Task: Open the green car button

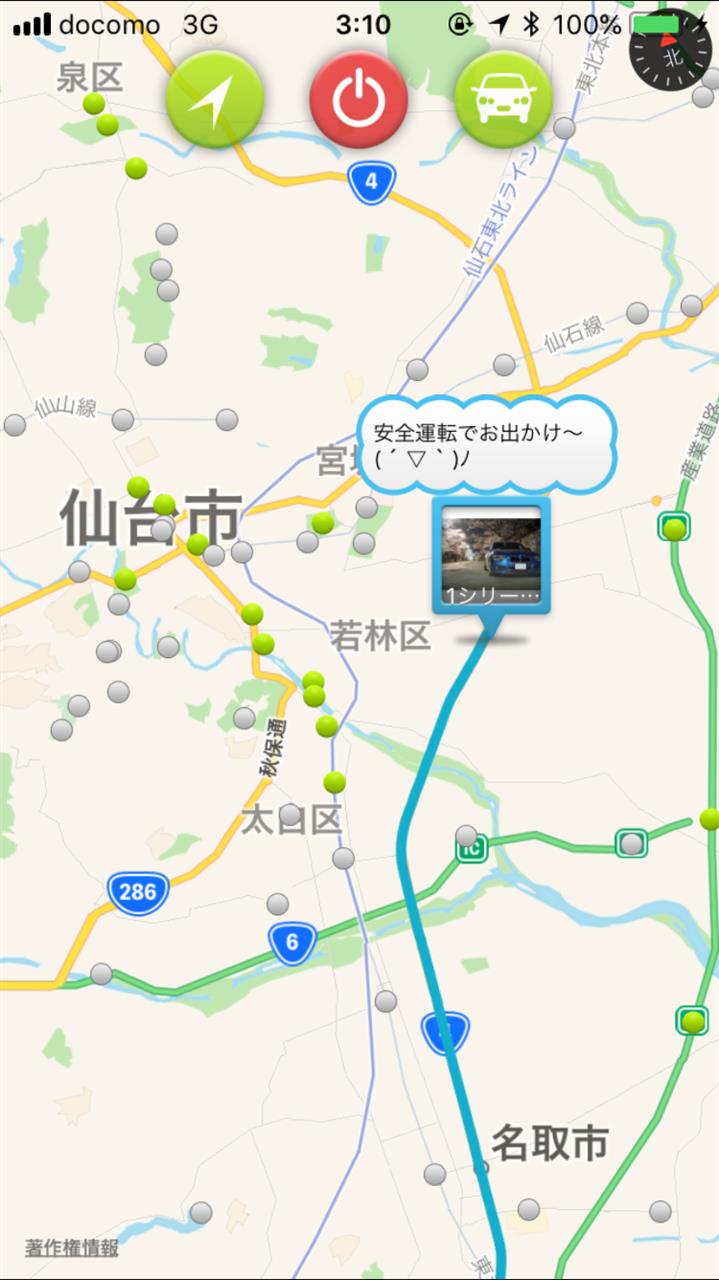Action: click(x=503, y=99)
